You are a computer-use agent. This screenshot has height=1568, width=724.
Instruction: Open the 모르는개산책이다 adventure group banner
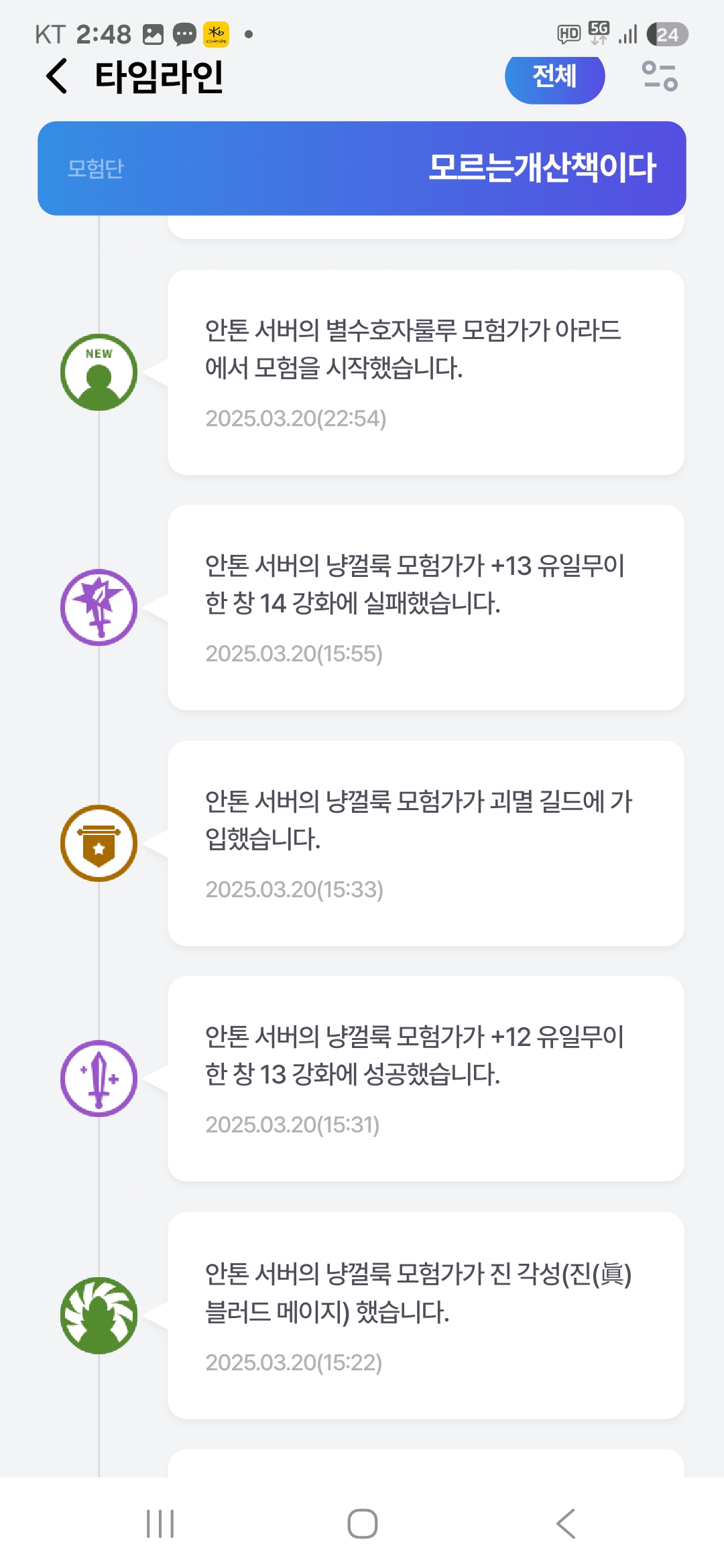(x=362, y=168)
